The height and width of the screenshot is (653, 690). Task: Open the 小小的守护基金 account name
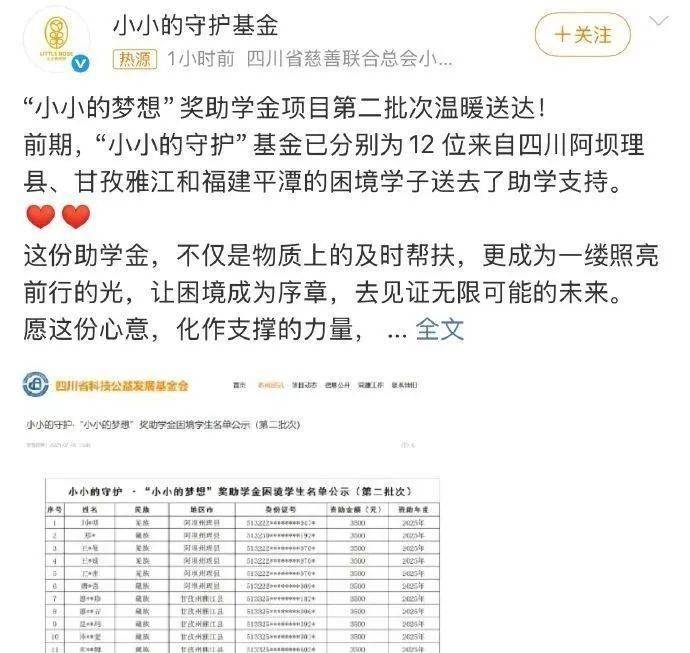click(x=194, y=23)
